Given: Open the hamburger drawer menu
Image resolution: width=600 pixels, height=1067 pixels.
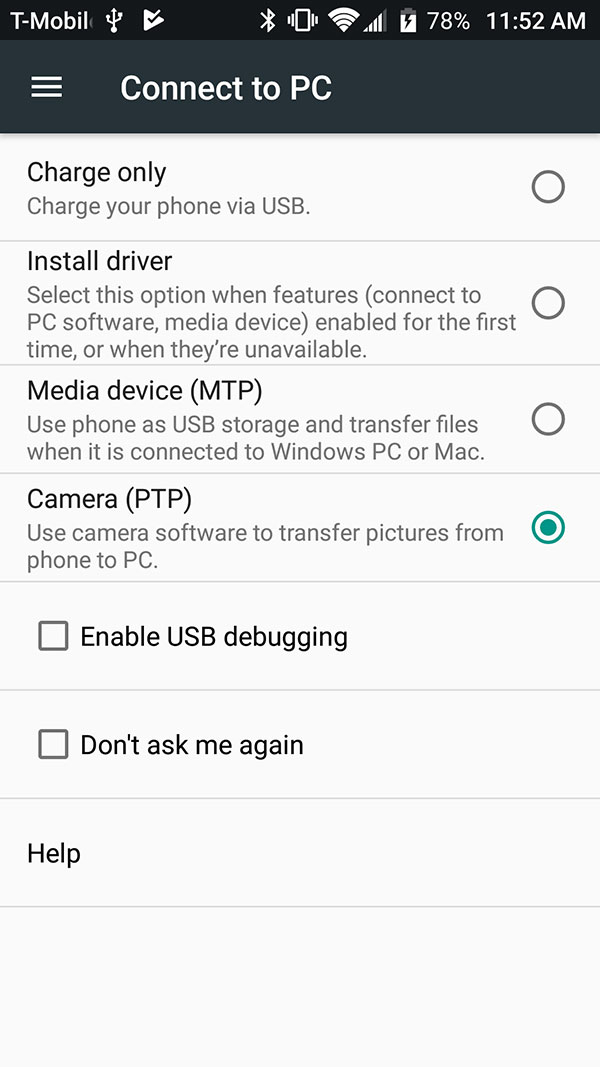Looking at the screenshot, I should [46, 88].
